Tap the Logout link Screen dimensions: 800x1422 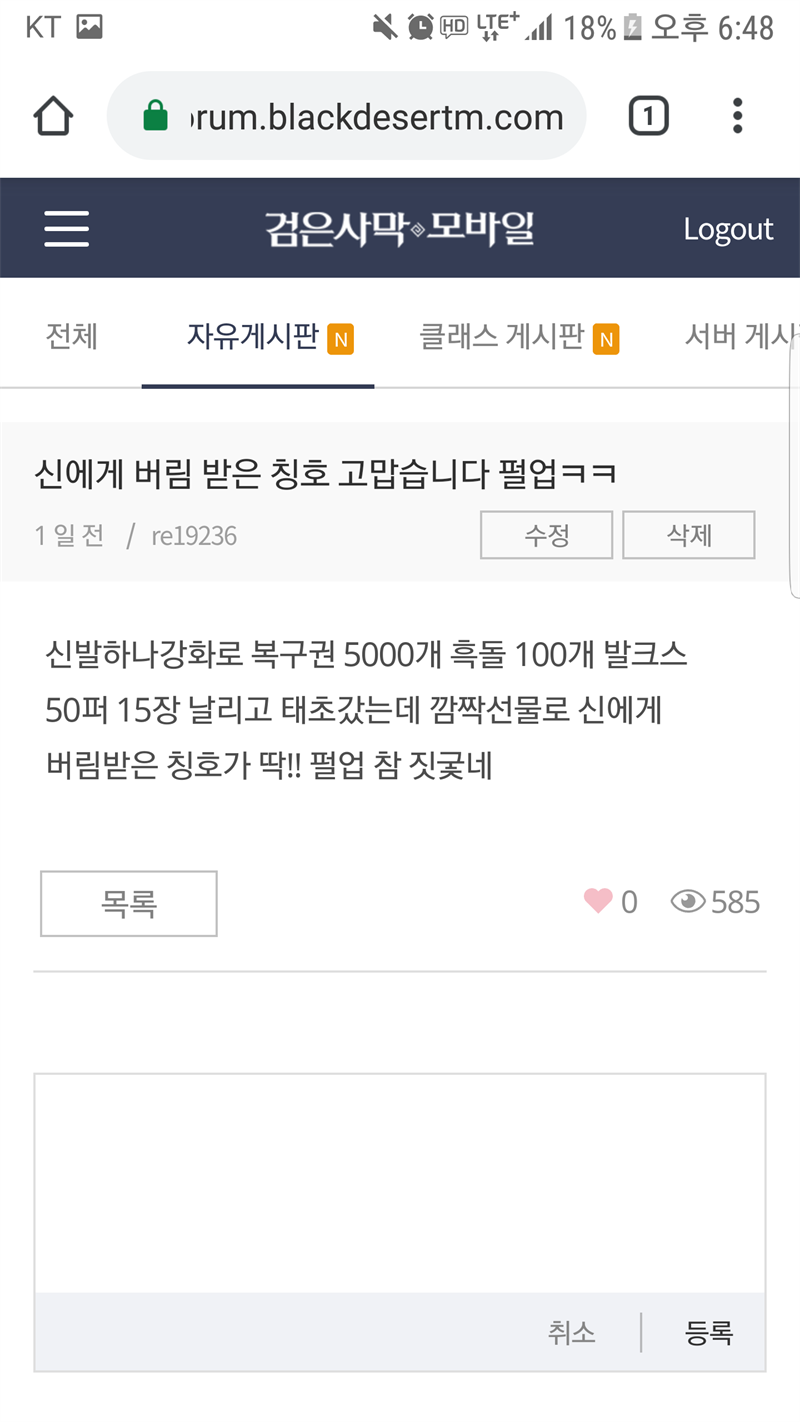click(727, 229)
